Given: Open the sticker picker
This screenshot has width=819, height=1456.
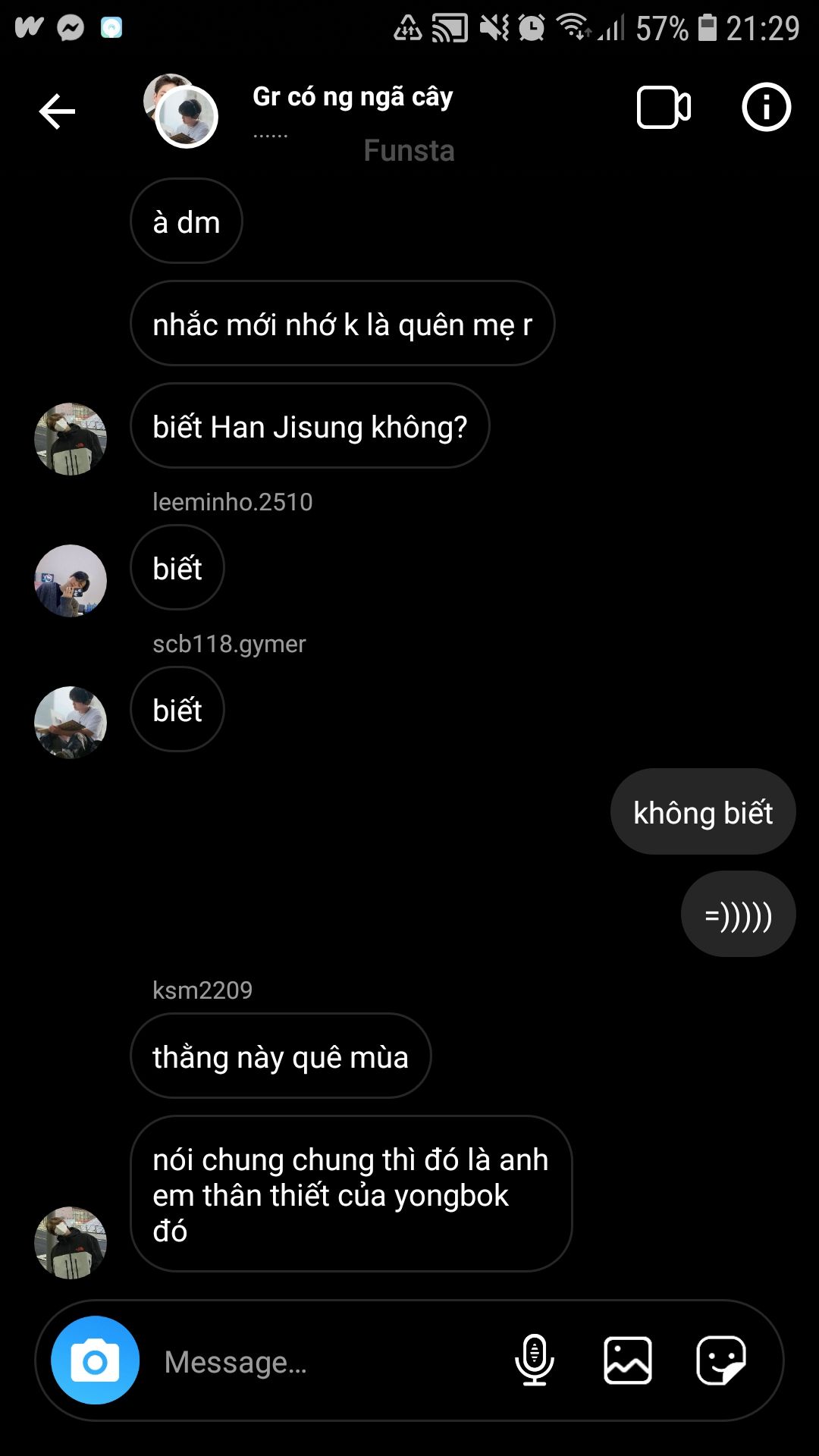Looking at the screenshot, I should coord(721,1360).
